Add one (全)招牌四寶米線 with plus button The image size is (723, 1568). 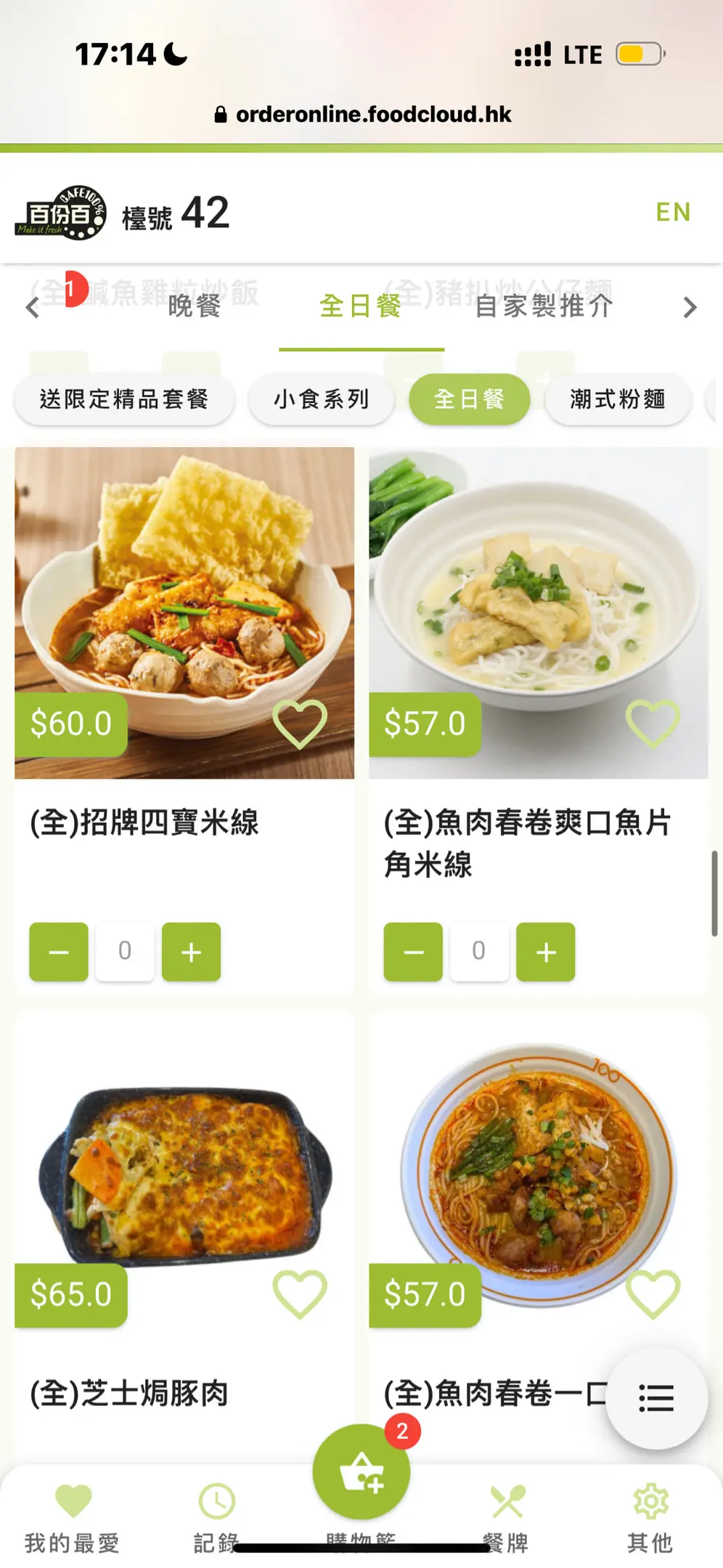[191, 952]
